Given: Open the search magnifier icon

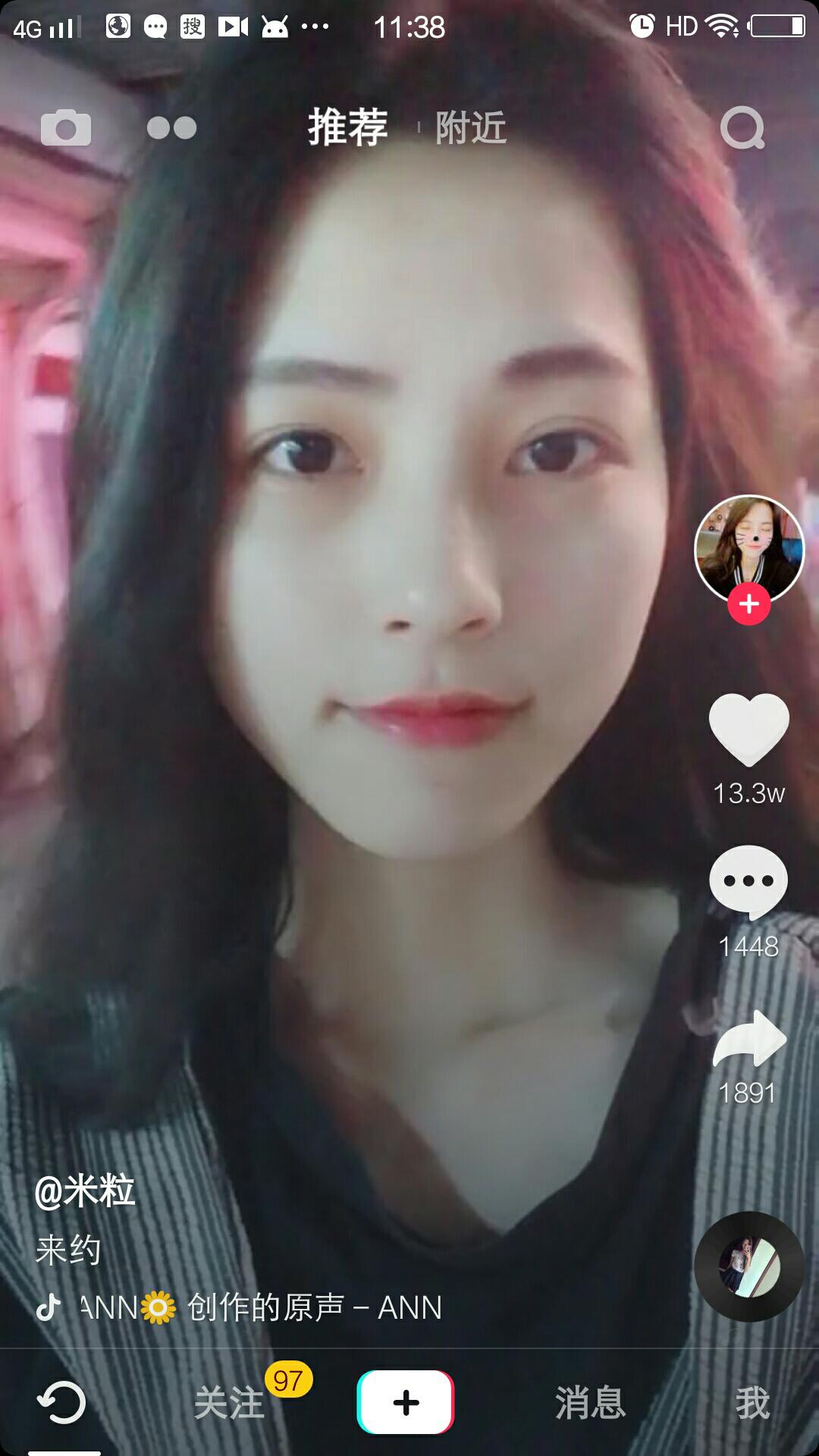Looking at the screenshot, I should (742, 129).
